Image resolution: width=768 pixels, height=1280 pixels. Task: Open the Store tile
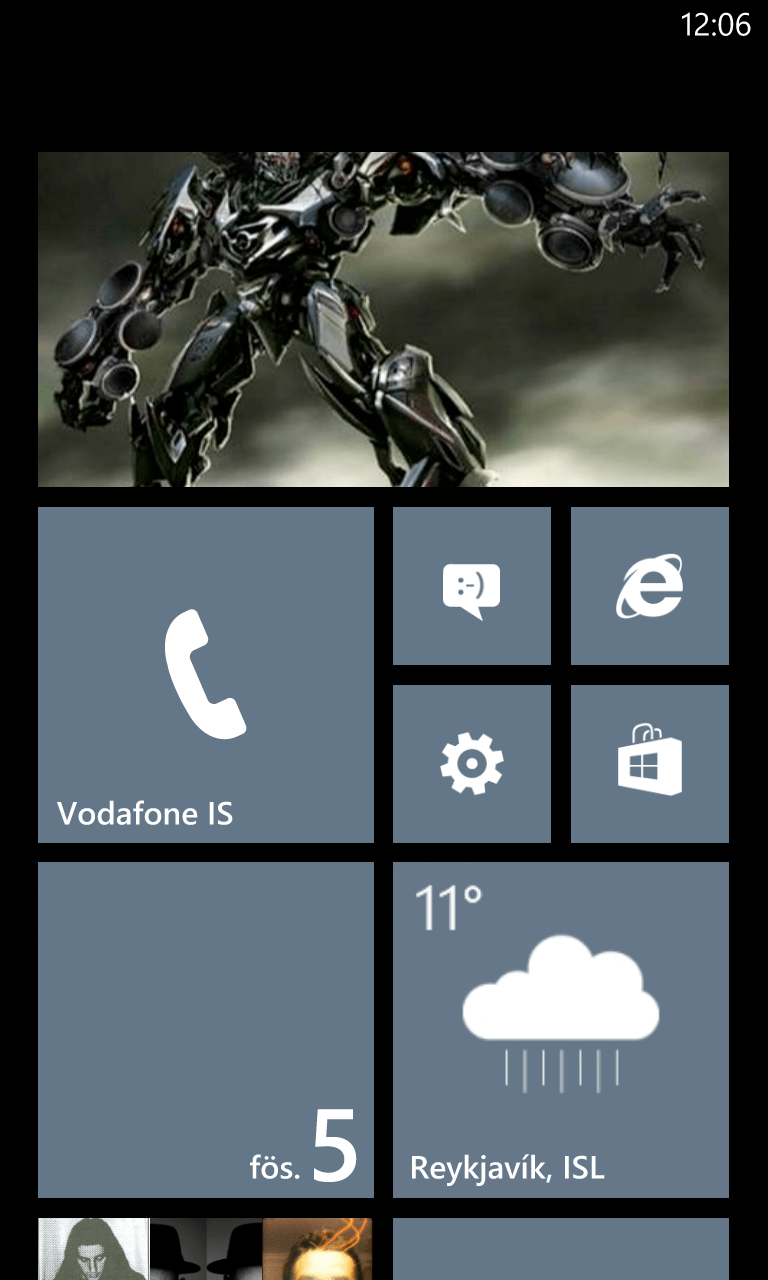coord(650,764)
